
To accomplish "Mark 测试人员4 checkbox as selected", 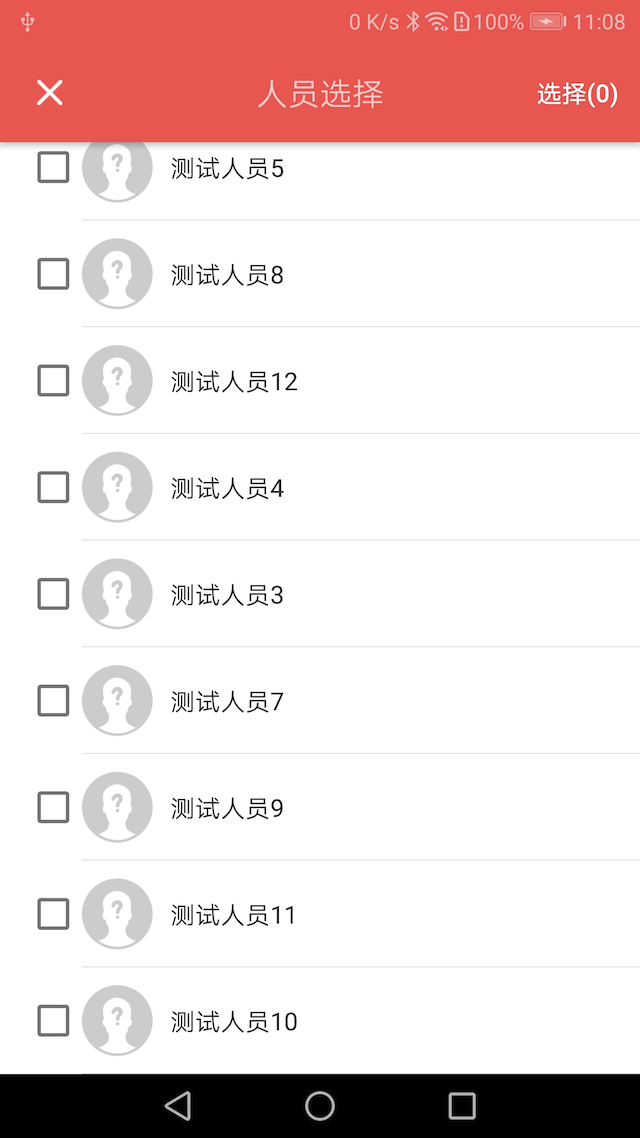I will [x=53, y=488].
